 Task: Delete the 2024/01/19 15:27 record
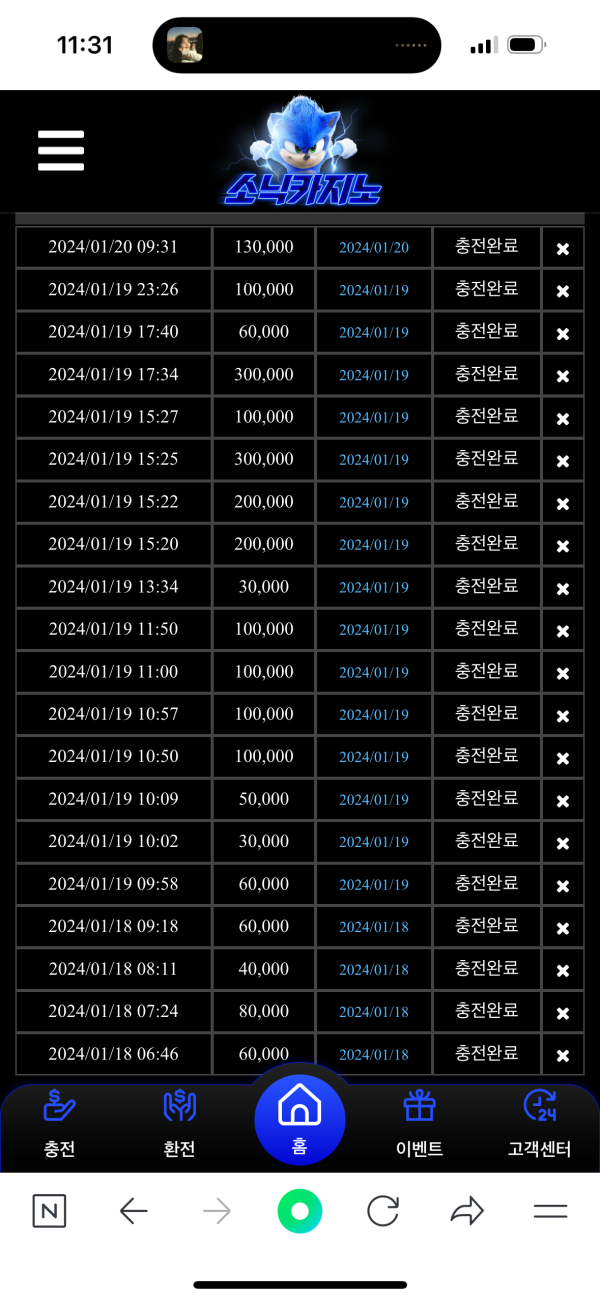click(563, 418)
